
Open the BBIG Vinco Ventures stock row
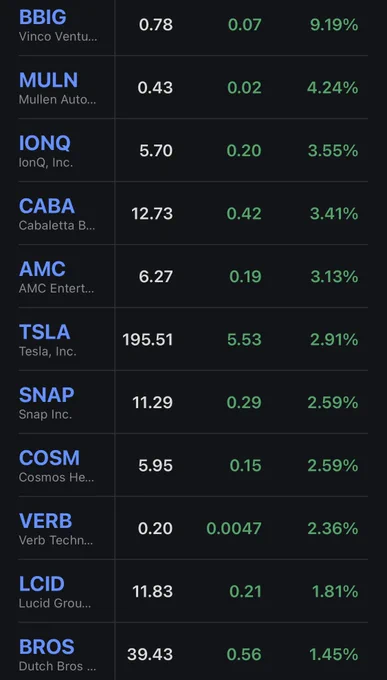[193, 26]
